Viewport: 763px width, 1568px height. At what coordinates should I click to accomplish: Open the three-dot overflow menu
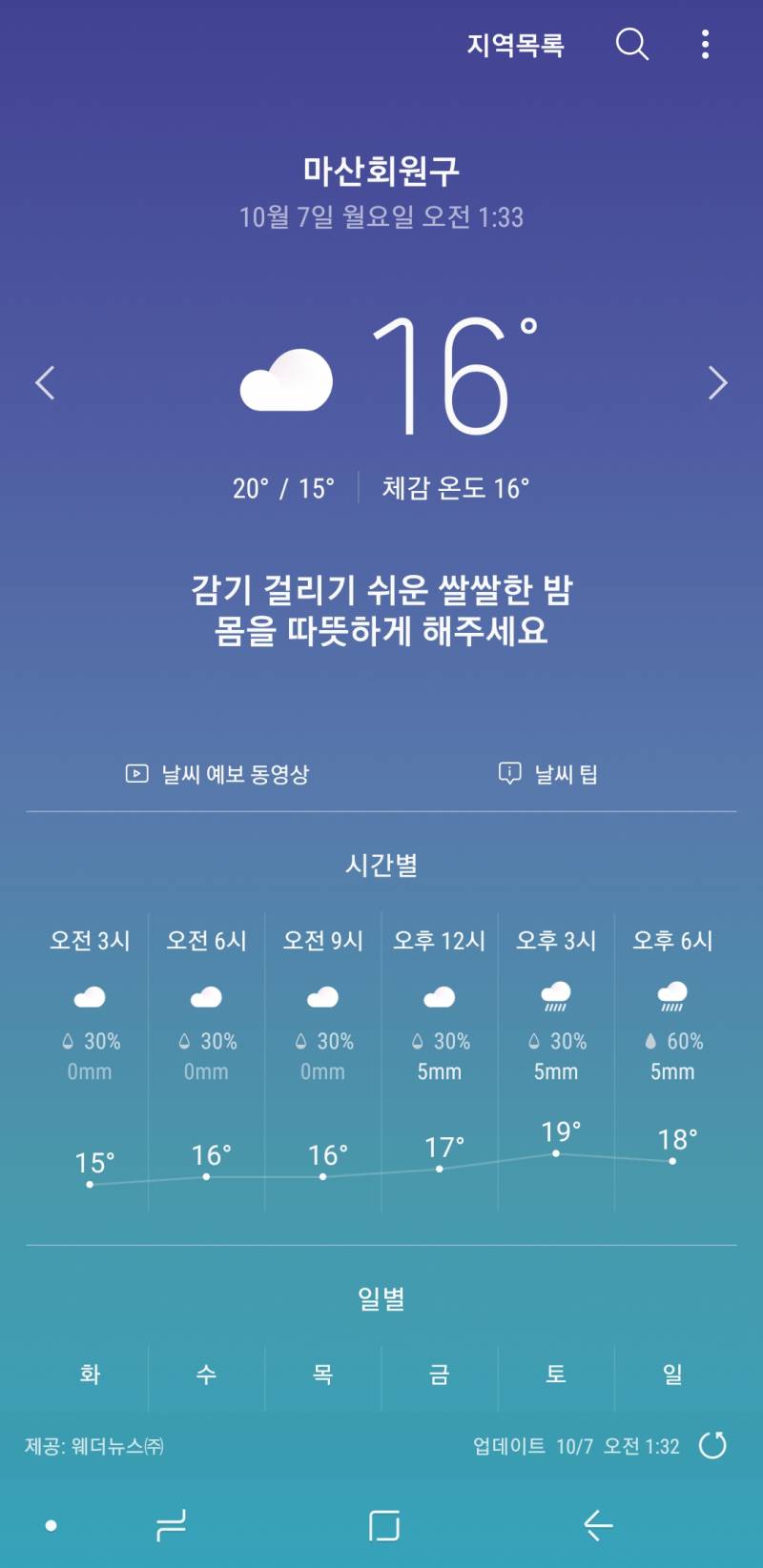point(706,44)
